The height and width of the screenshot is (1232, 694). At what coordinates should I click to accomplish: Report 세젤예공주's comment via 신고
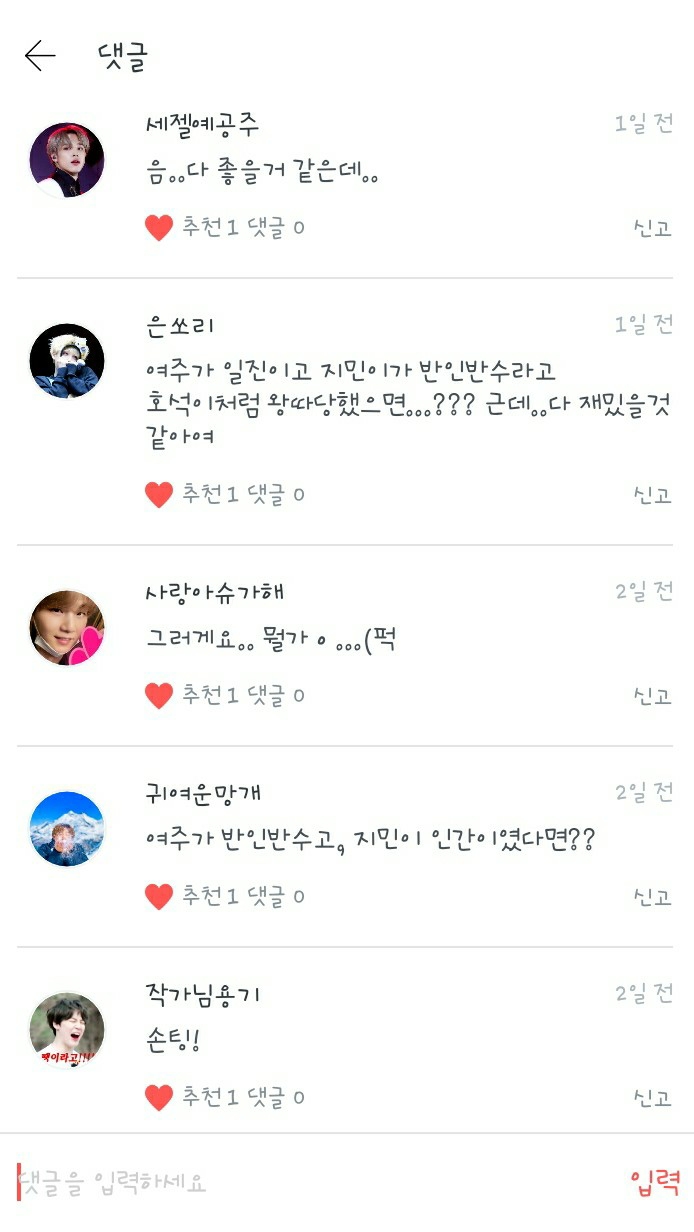tap(652, 228)
